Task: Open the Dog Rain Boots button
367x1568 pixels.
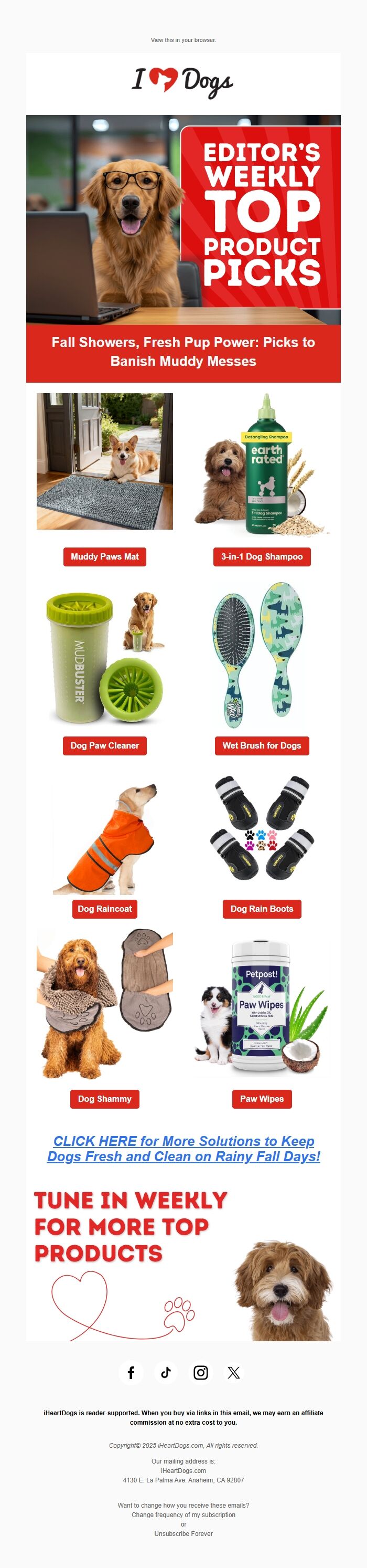Action: [261, 909]
